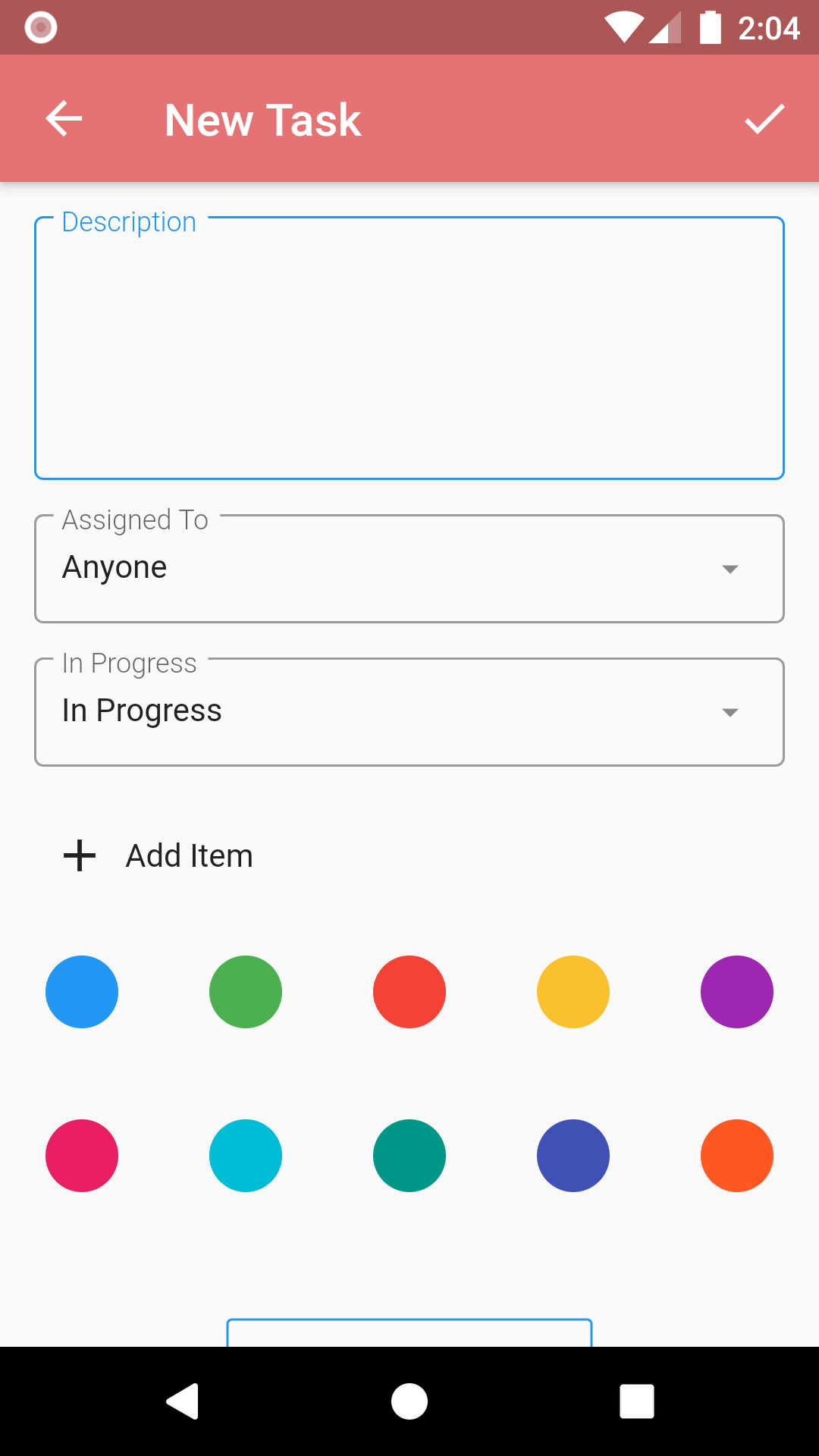Select the cyan color swatch
The image size is (819, 1456).
[x=246, y=1156]
